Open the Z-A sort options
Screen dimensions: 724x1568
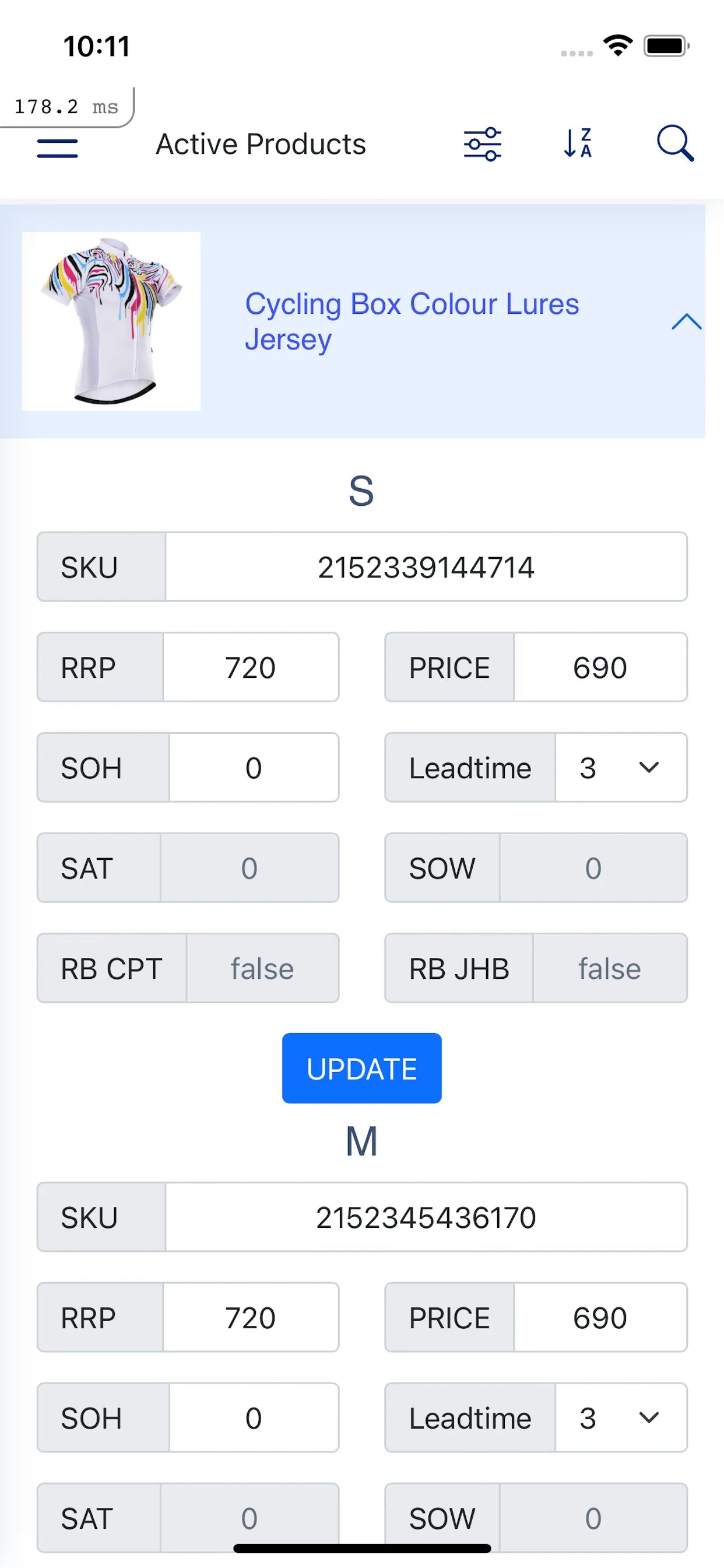pos(578,144)
